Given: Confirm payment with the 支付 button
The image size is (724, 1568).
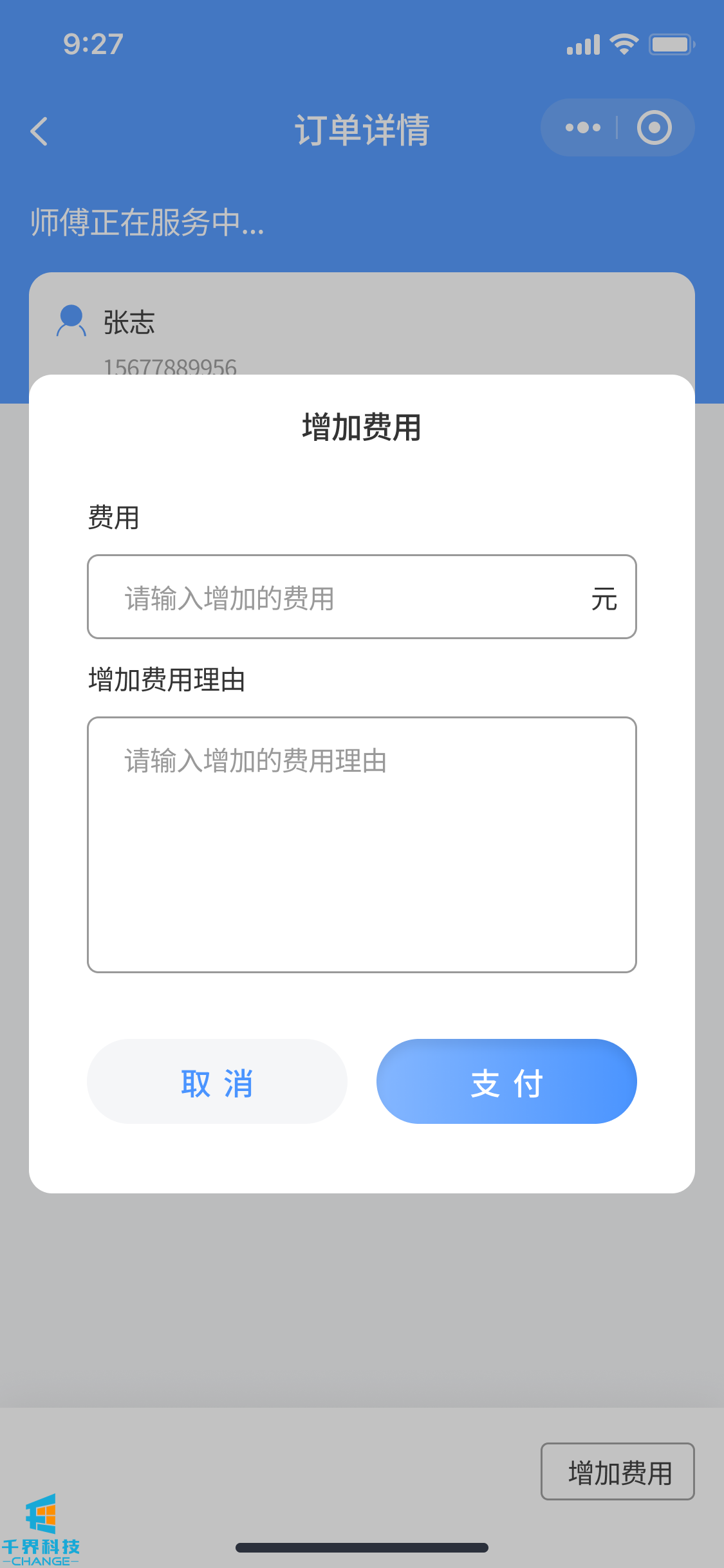Looking at the screenshot, I should pyautogui.click(x=506, y=1081).
